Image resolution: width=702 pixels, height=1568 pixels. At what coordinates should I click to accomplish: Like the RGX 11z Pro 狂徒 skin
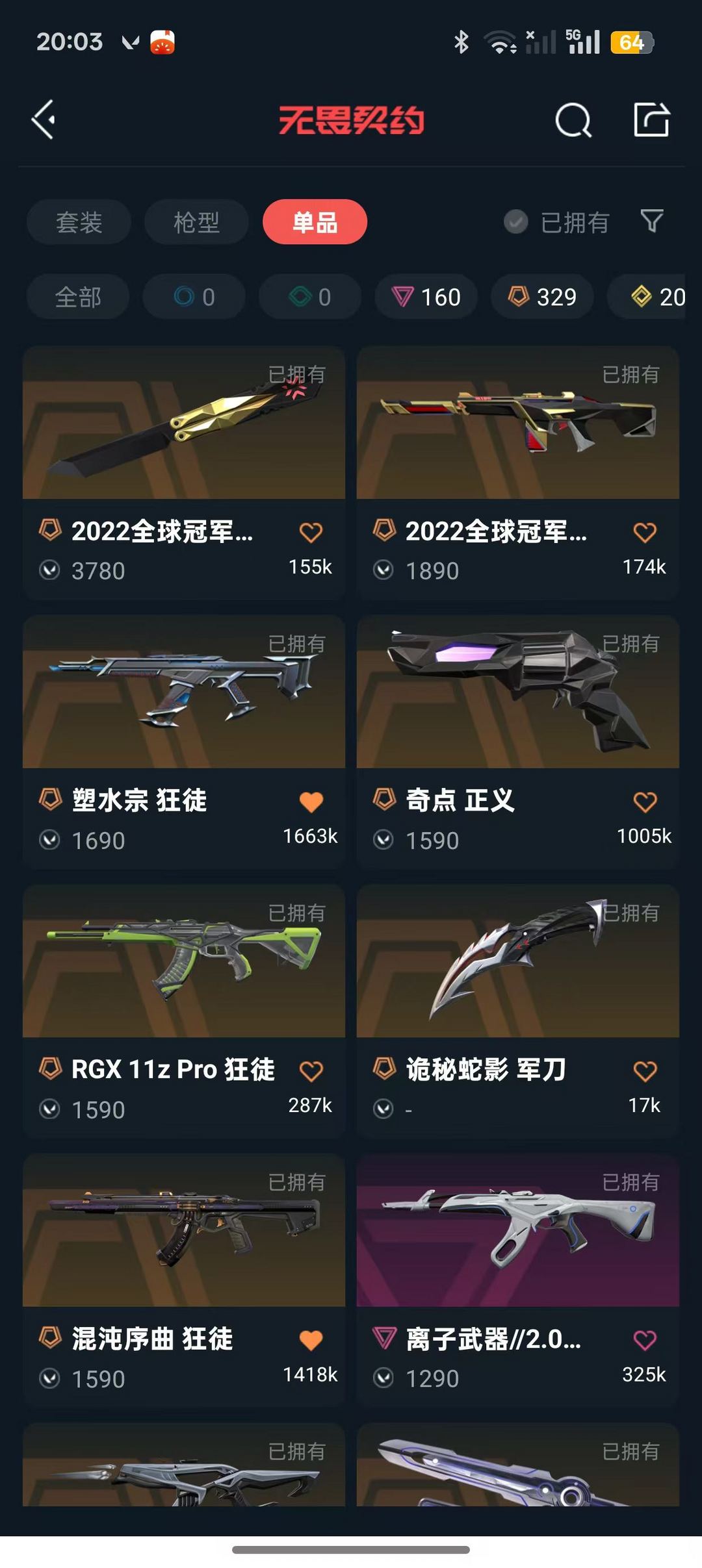311,1071
